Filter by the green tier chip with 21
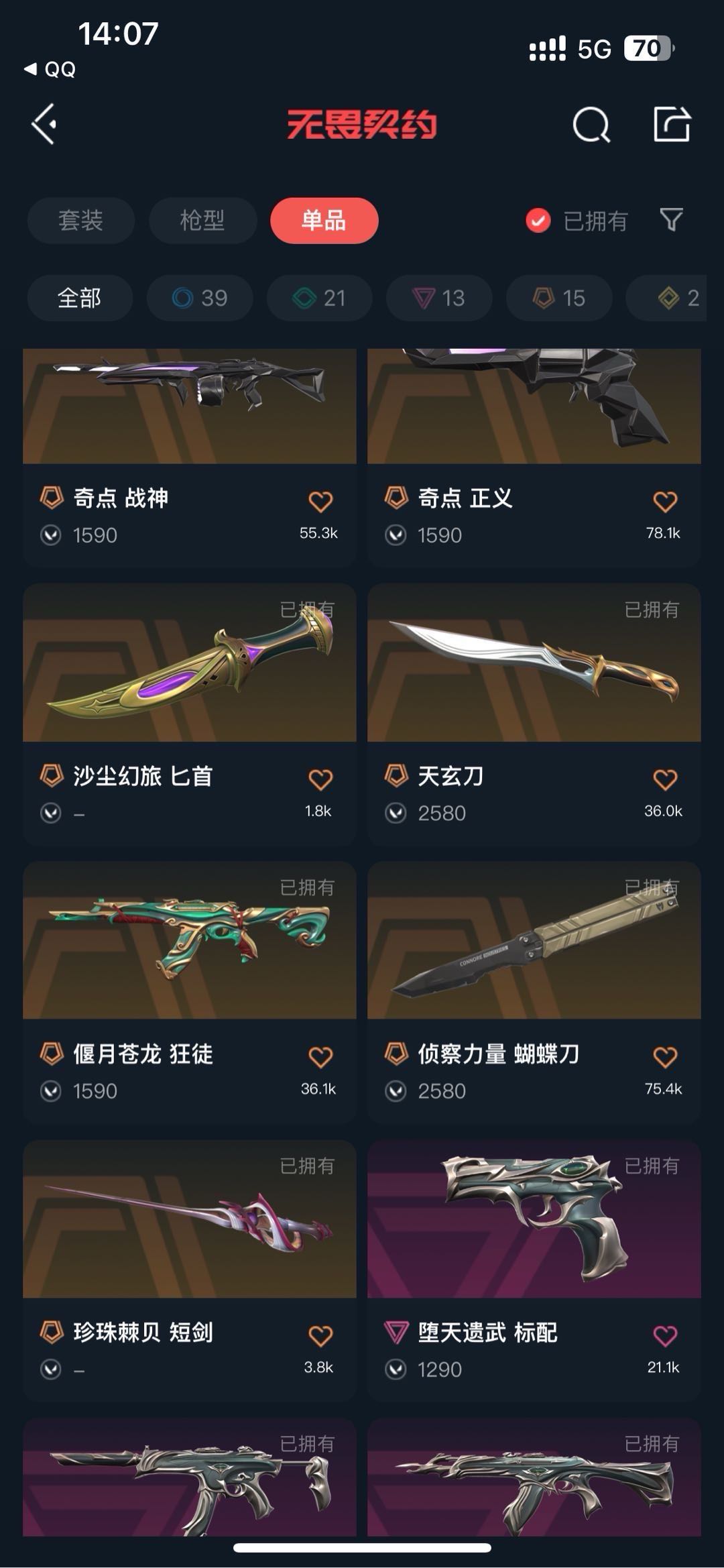This screenshot has height=1568, width=724. pyautogui.click(x=319, y=298)
